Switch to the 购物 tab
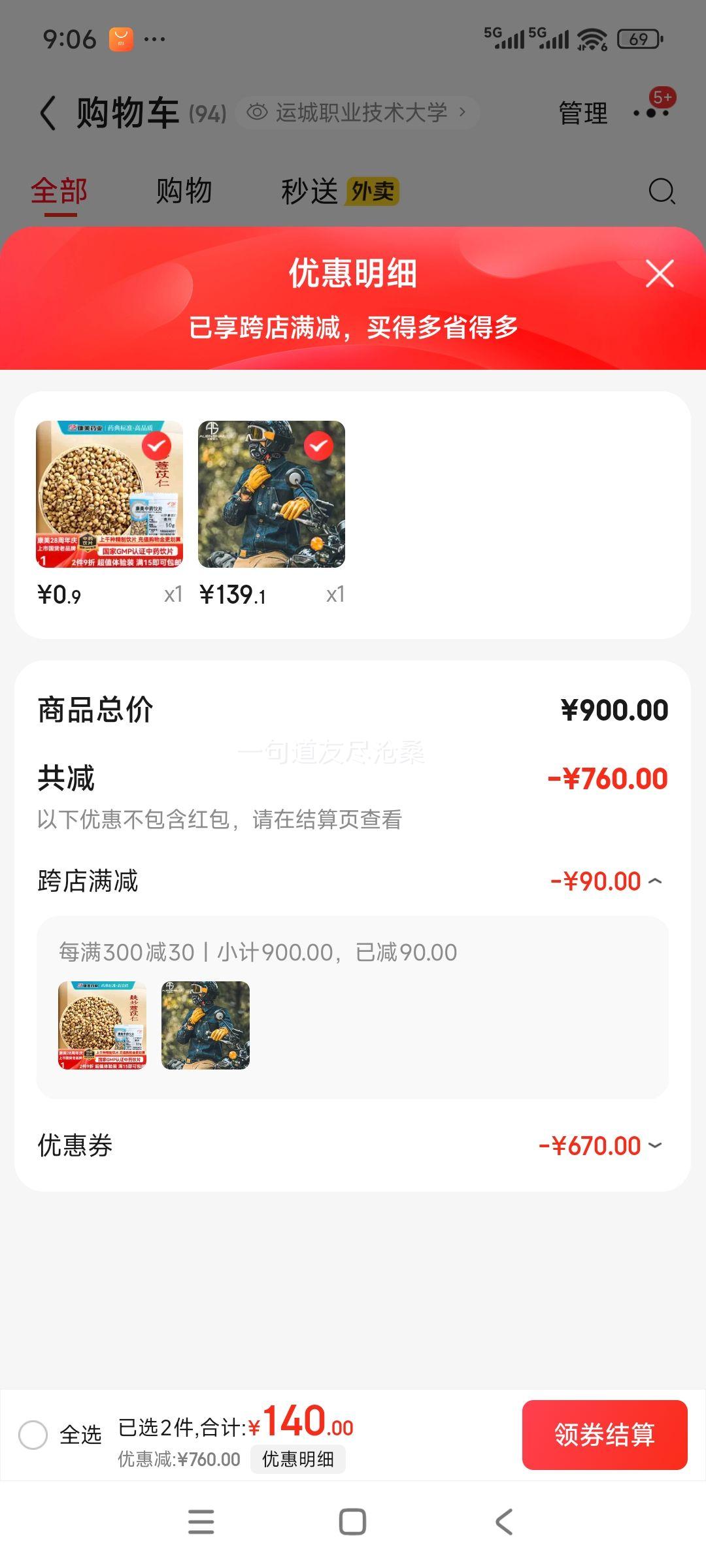The height and width of the screenshot is (1568, 706). 184,191
